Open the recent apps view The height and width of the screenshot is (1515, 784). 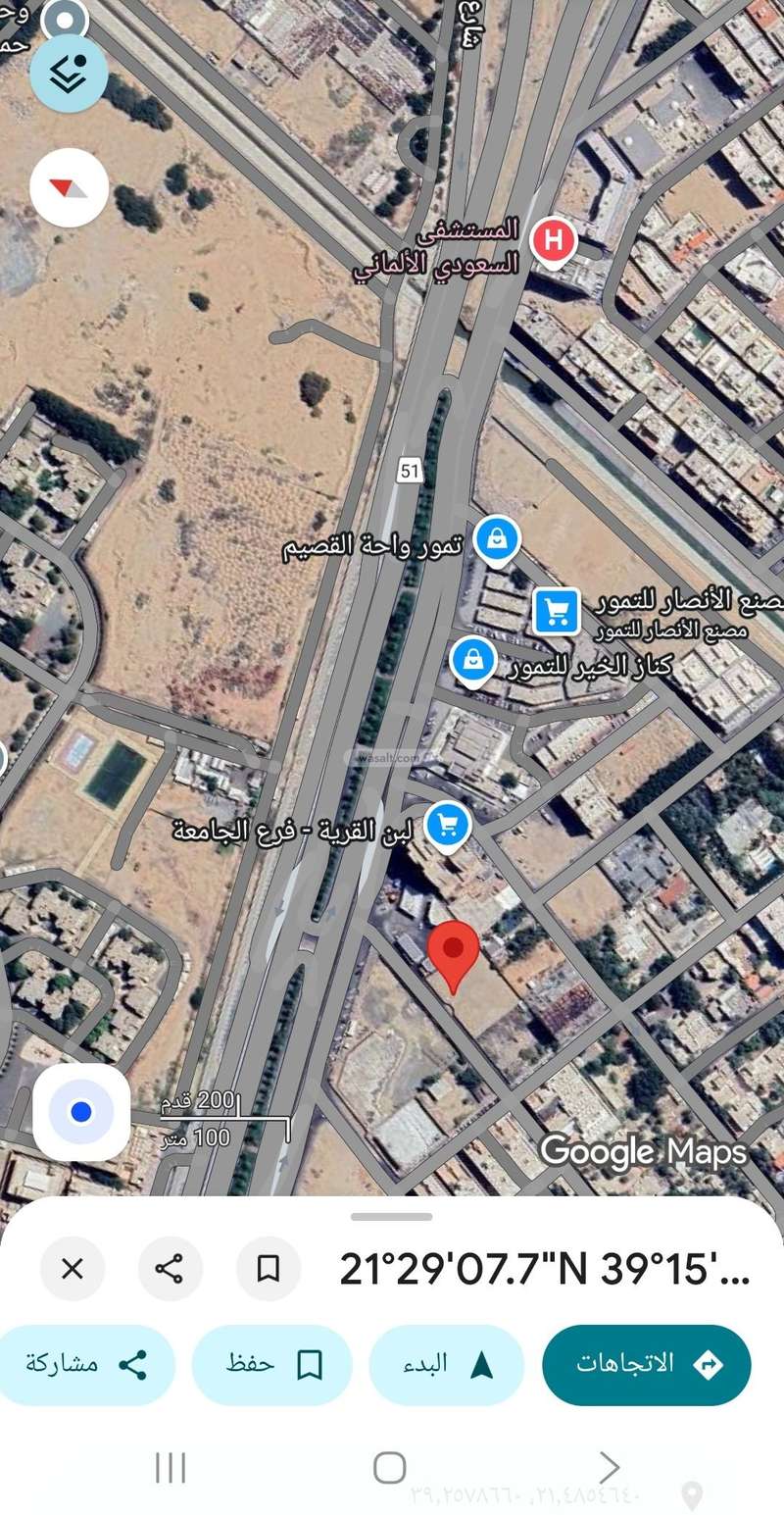(171, 1467)
